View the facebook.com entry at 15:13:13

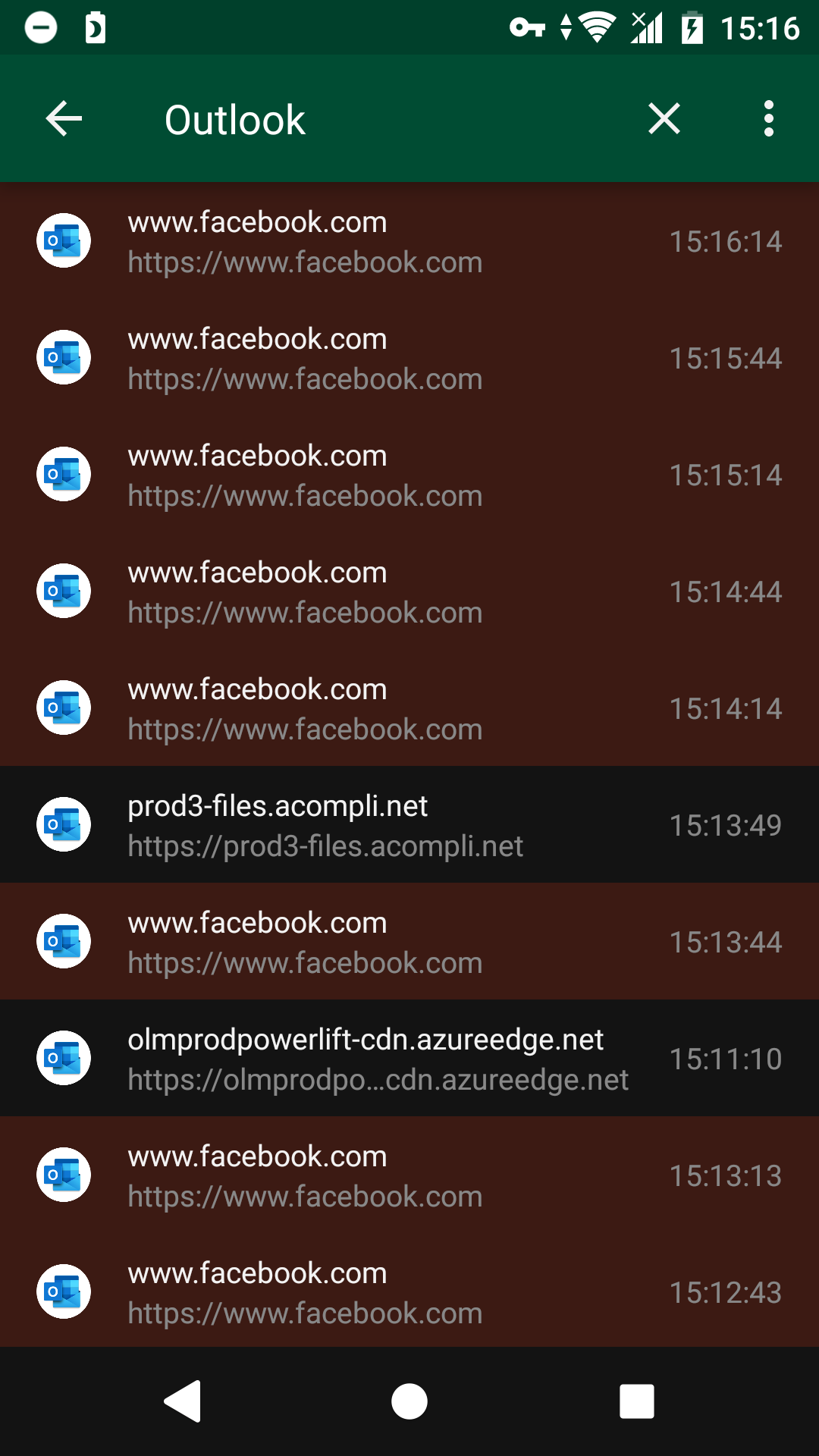click(409, 1175)
